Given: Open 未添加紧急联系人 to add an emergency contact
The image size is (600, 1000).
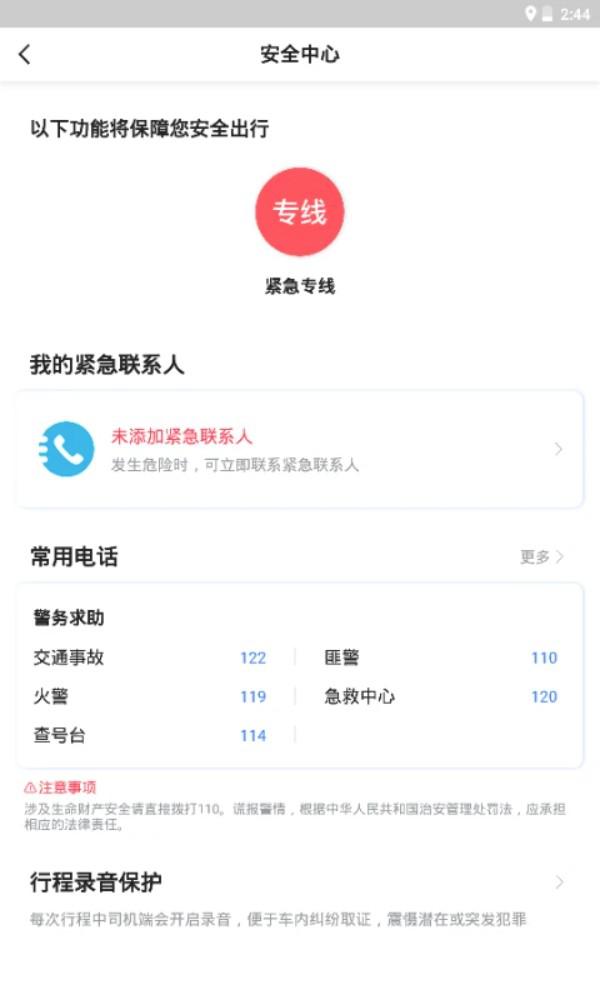Looking at the screenshot, I should [x=300, y=450].
